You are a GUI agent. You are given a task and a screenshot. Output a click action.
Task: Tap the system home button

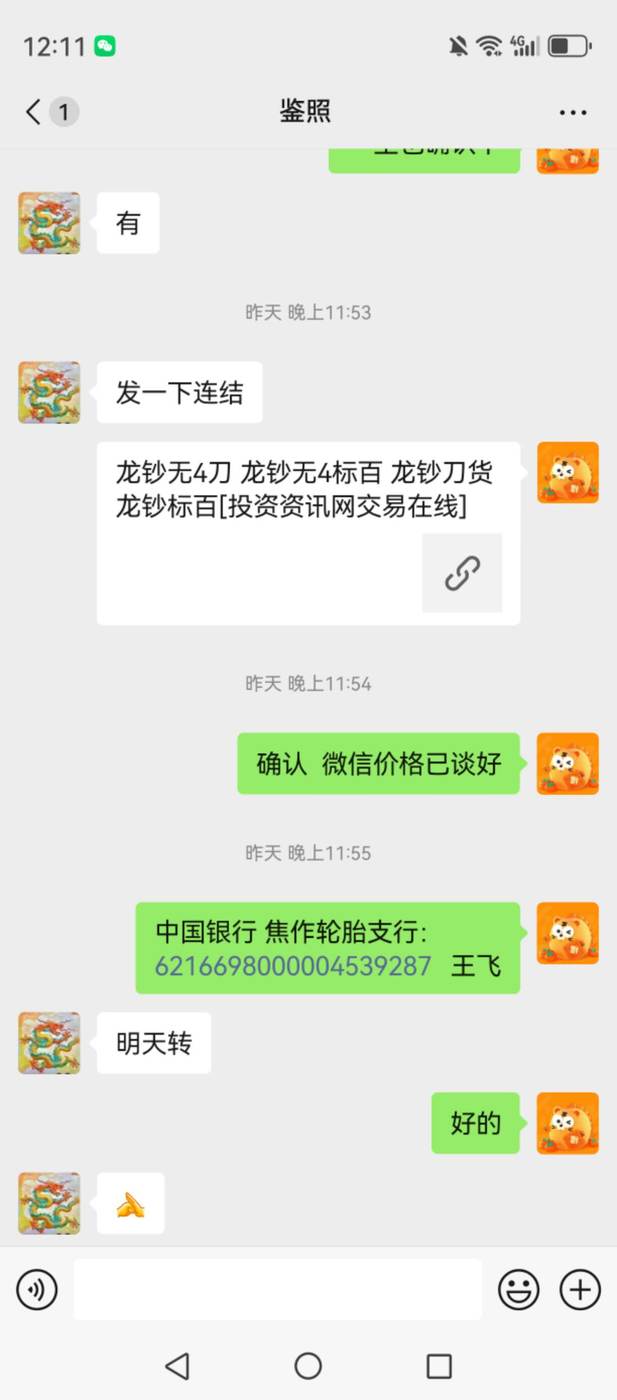pyautogui.click(x=308, y=1365)
